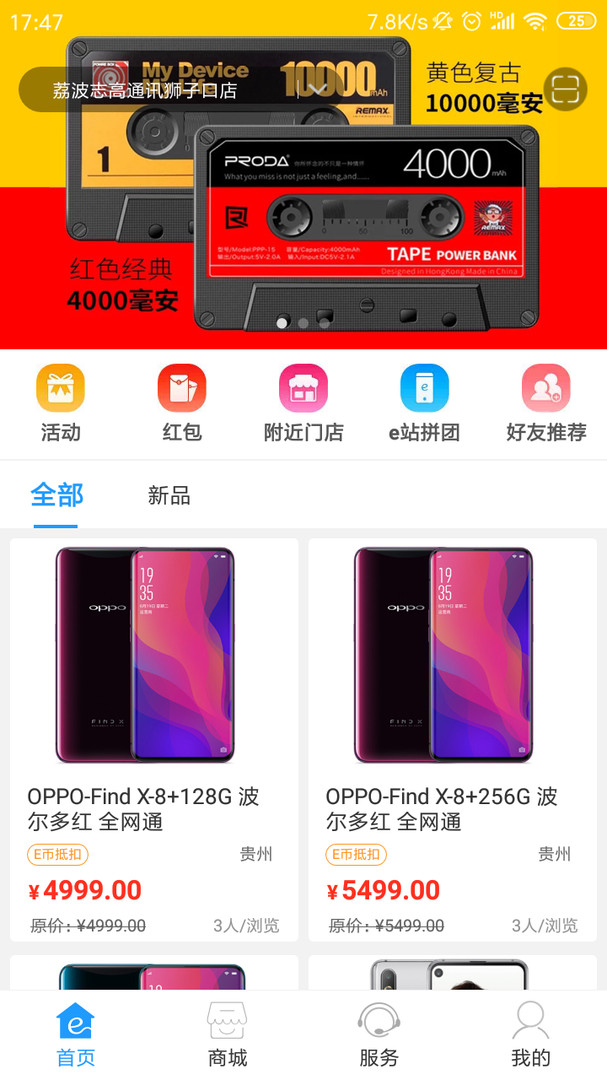607x1080 pixels.
Task: Go to 首页 home tab
Action: coord(76,1035)
